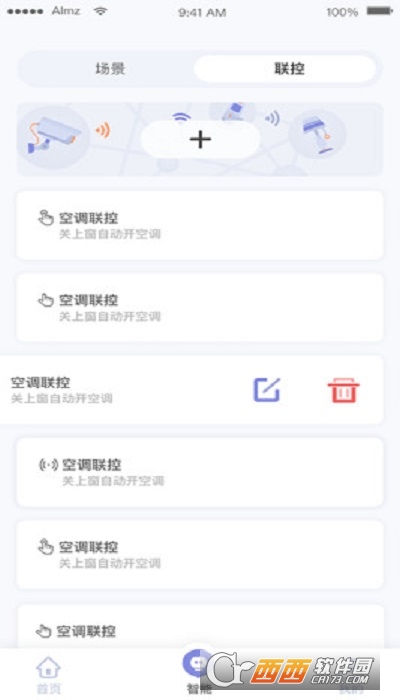
Task: Delete the swiped 空调联控 rule
Action: (x=343, y=390)
